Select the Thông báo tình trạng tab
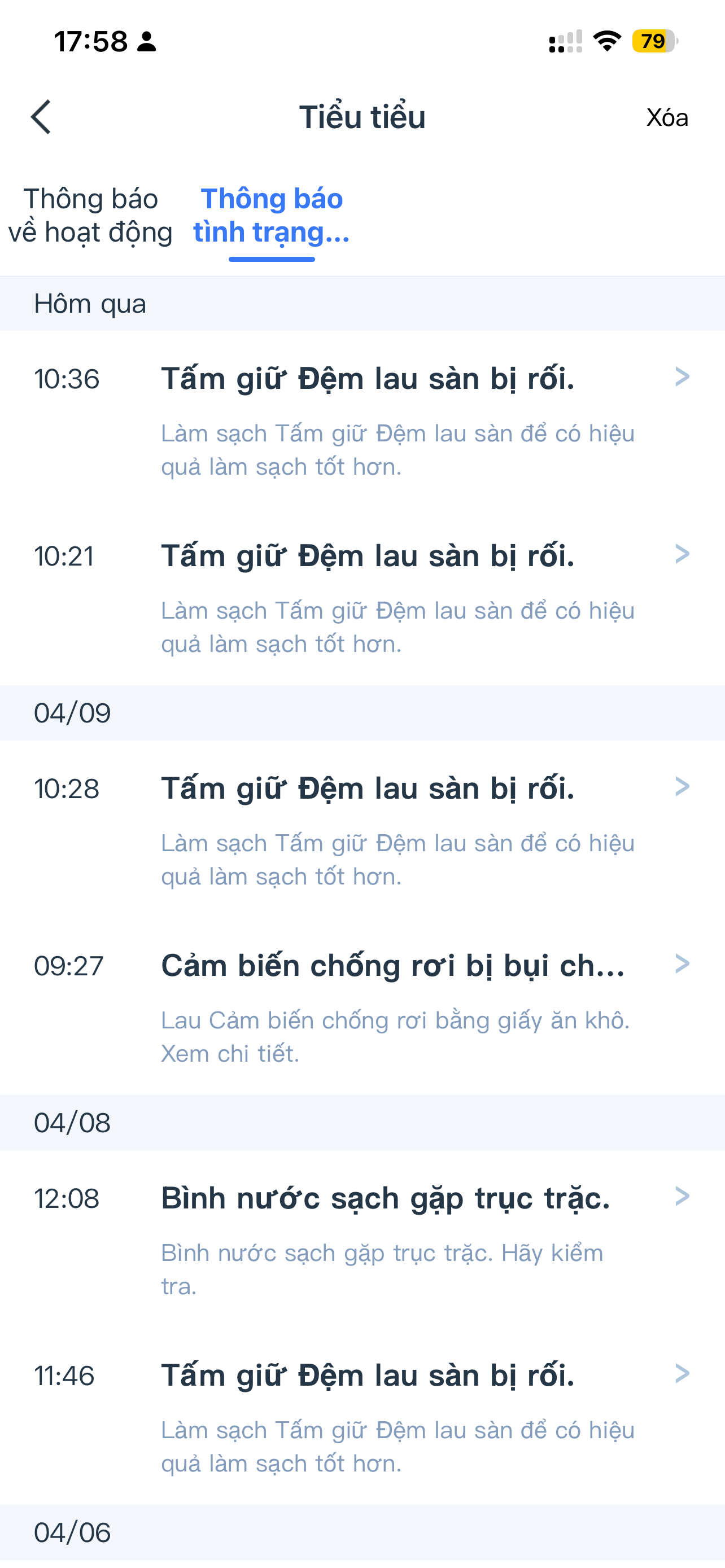The image size is (725, 1568). (x=272, y=216)
